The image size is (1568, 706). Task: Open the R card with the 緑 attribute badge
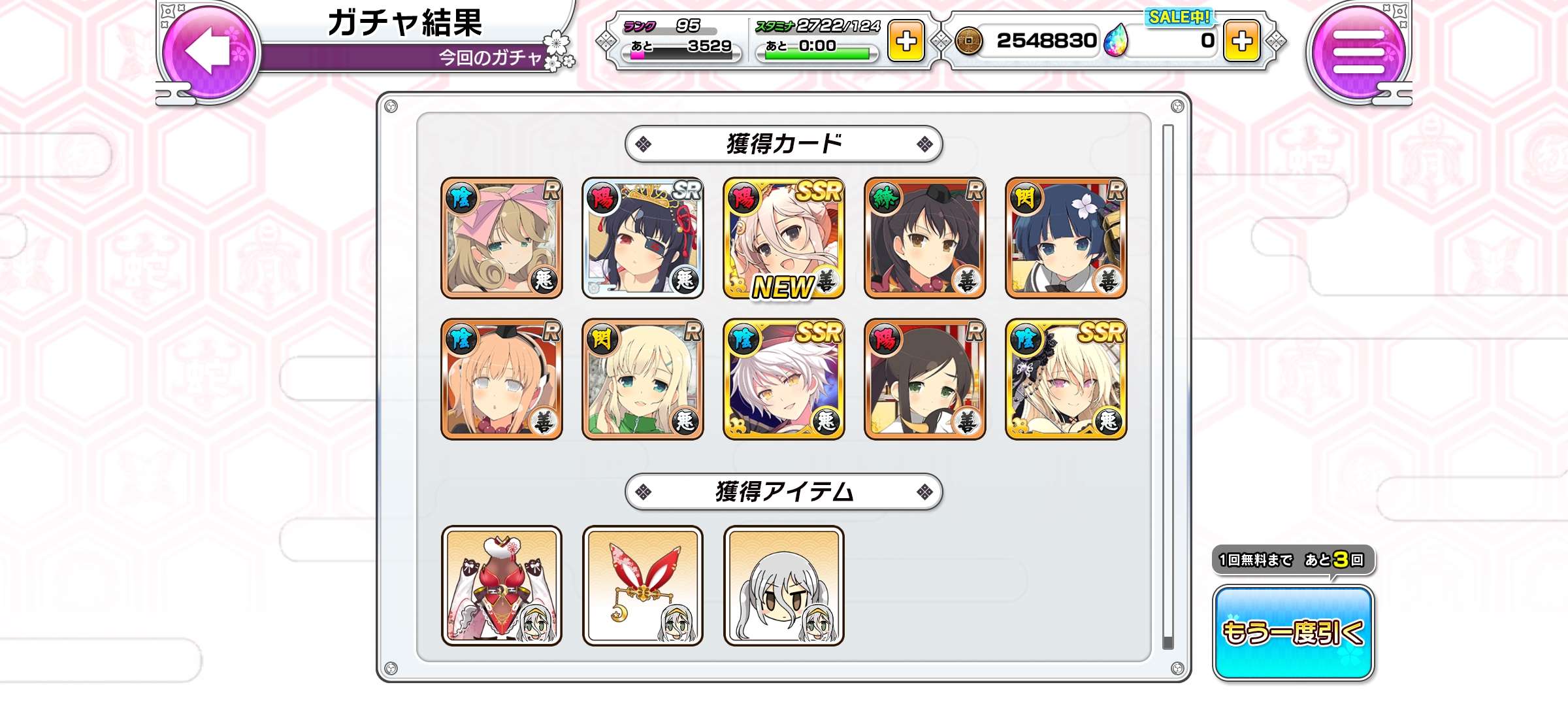pos(924,238)
